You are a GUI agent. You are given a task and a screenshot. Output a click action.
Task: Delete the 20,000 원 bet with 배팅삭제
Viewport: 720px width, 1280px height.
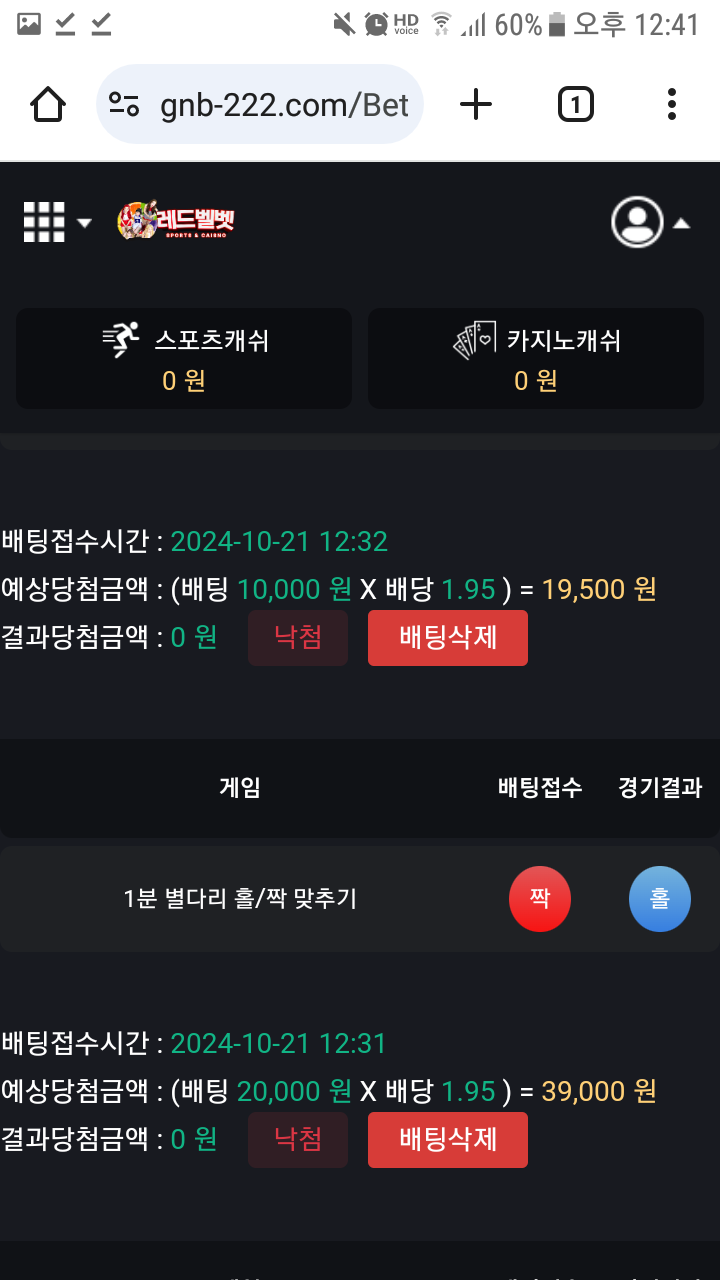coord(447,1140)
